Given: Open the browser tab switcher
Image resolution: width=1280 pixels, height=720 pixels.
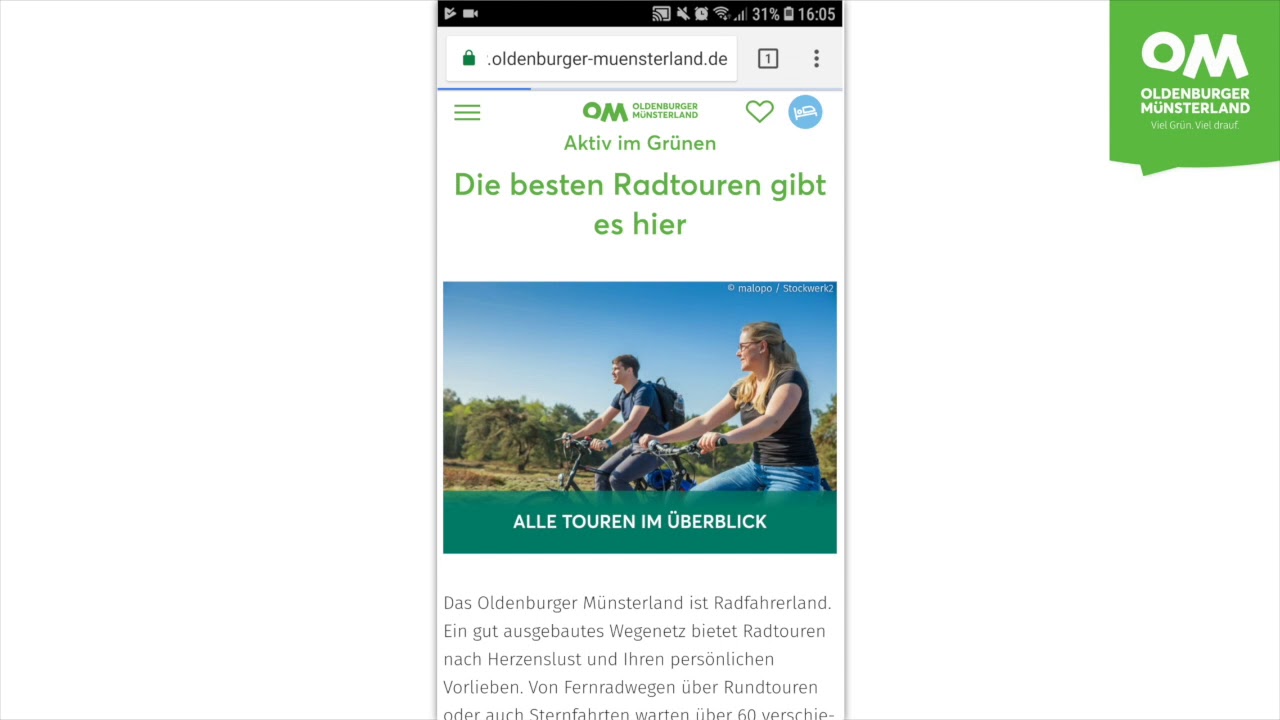Looking at the screenshot, I should (768, 59).
